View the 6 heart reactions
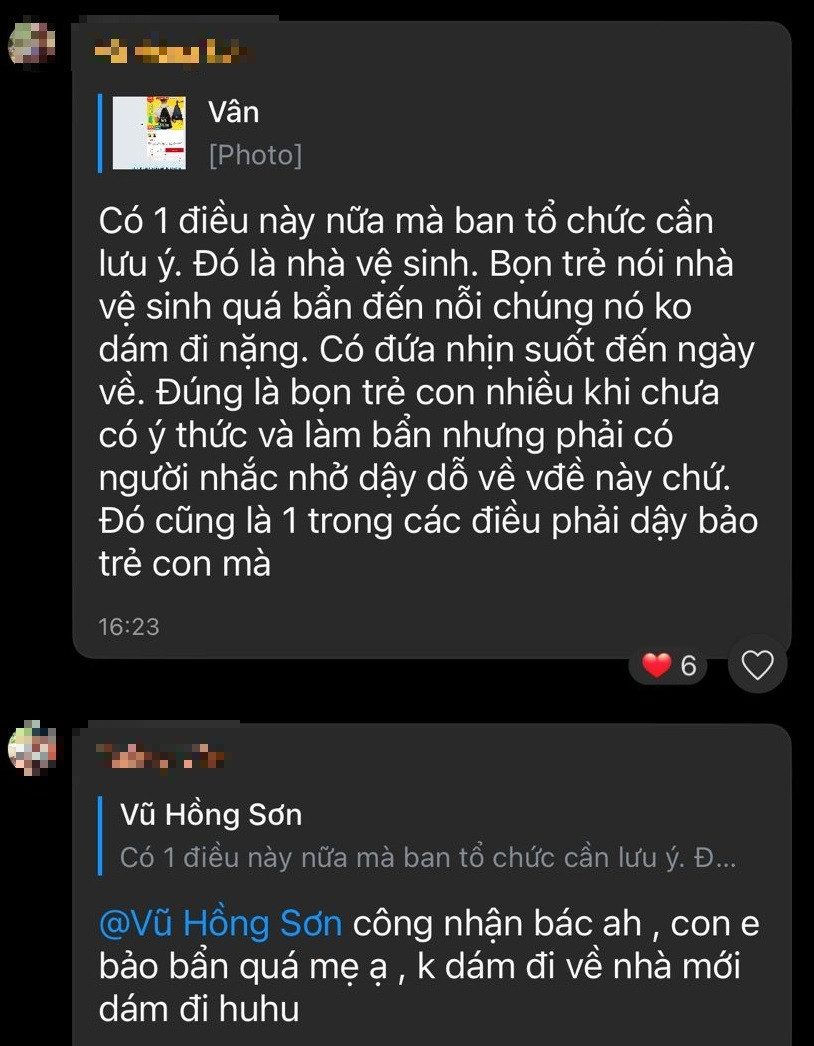This screenshot has width=814, height=1046. point(670,666)
